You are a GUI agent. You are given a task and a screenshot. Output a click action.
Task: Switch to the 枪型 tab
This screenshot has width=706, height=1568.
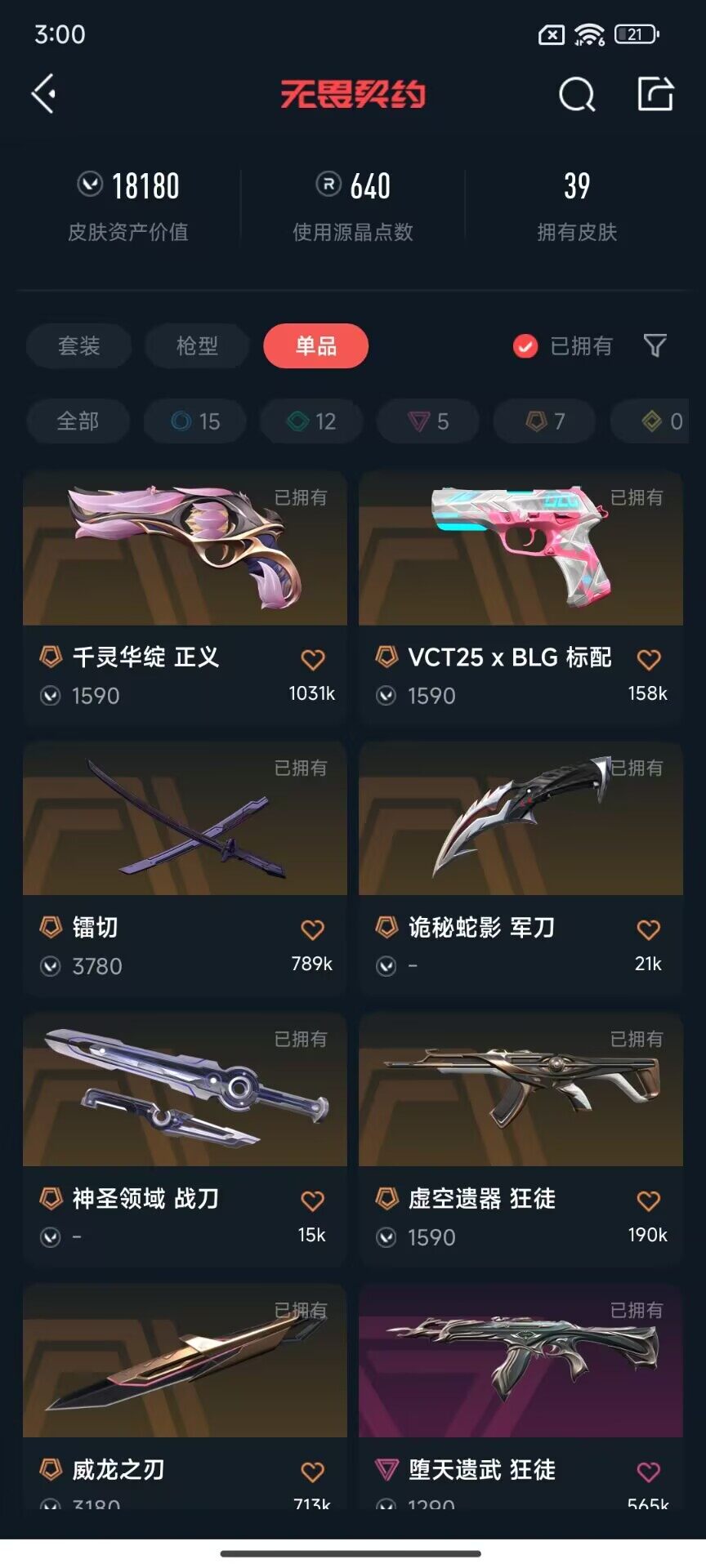pyautogui.click(x=197, y=345)
